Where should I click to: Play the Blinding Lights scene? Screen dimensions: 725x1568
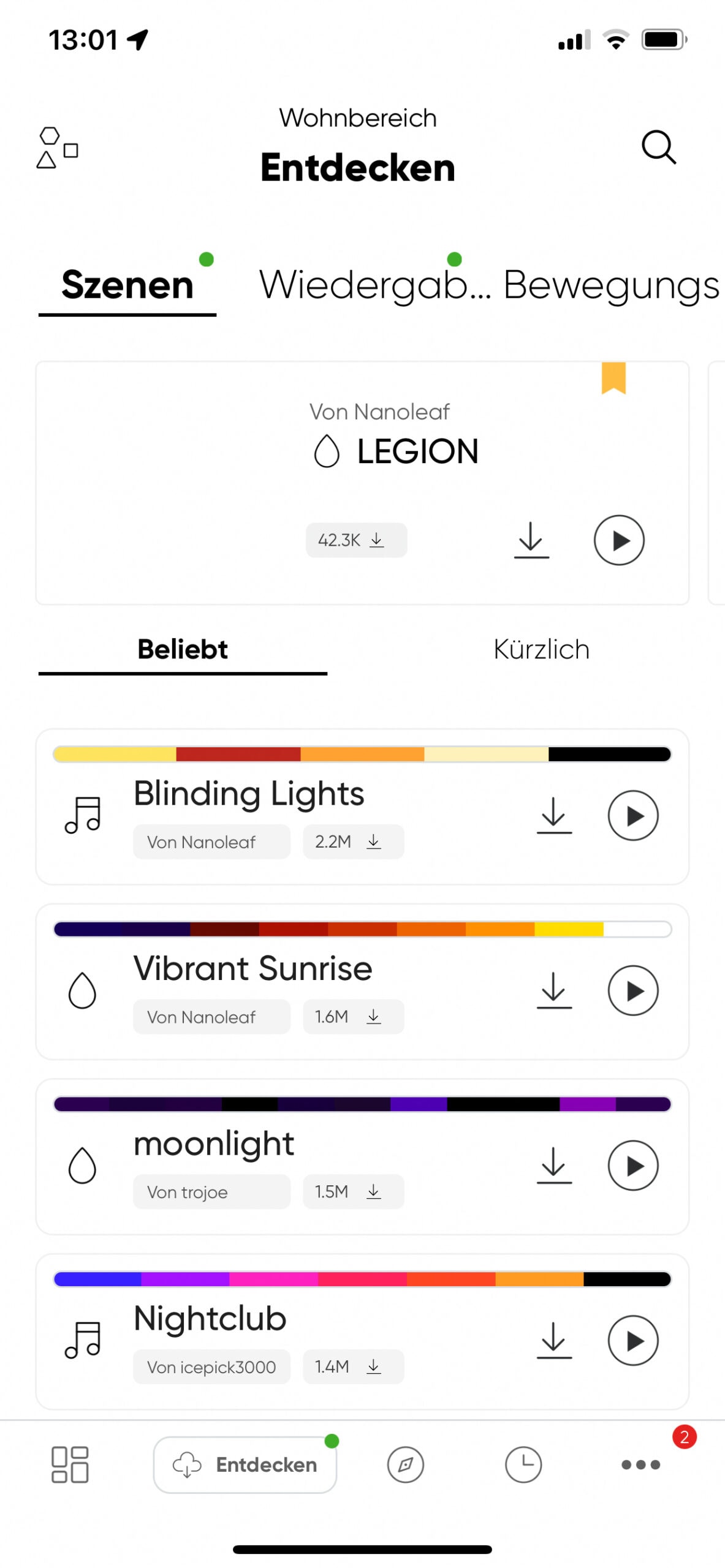click(633, 815)
